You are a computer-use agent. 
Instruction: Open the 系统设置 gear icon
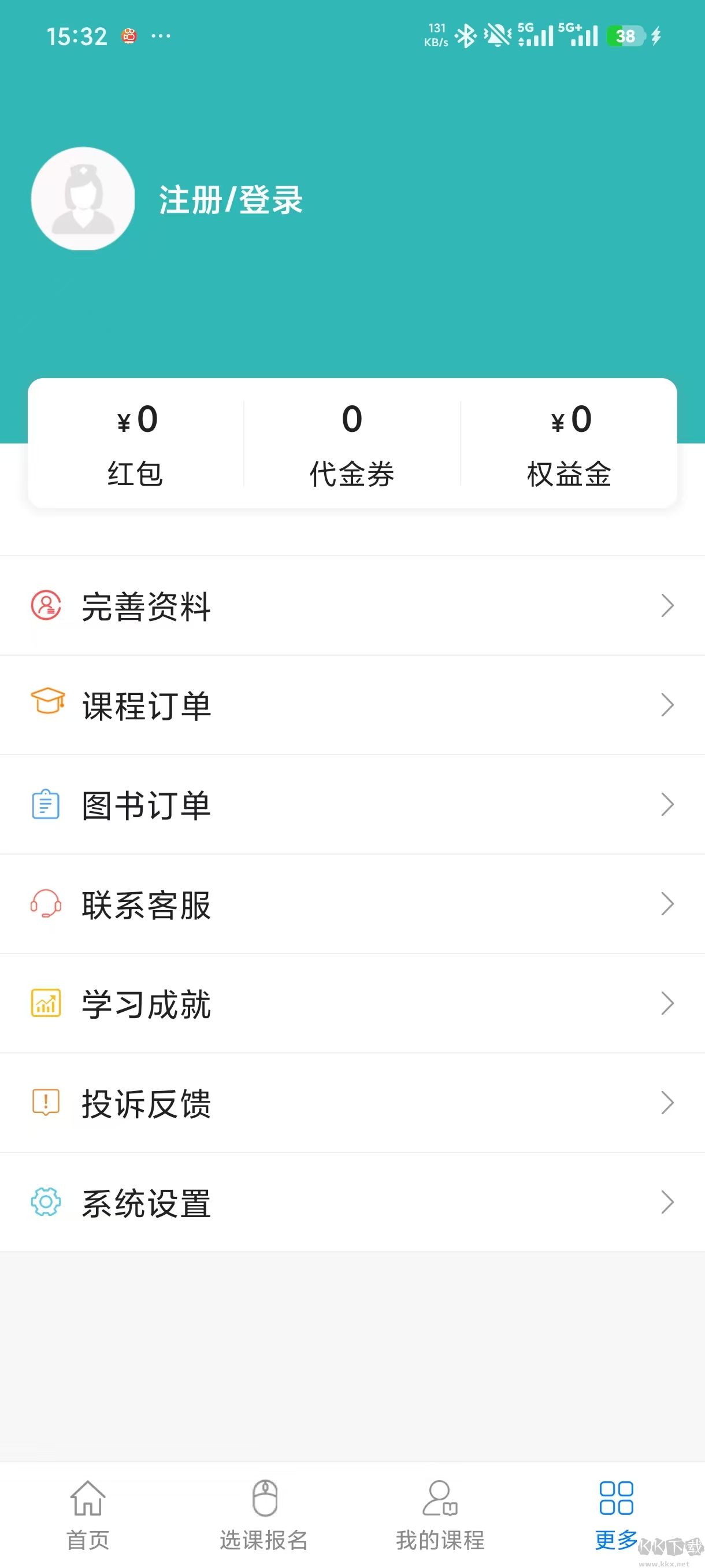[x=45, y=1202]
